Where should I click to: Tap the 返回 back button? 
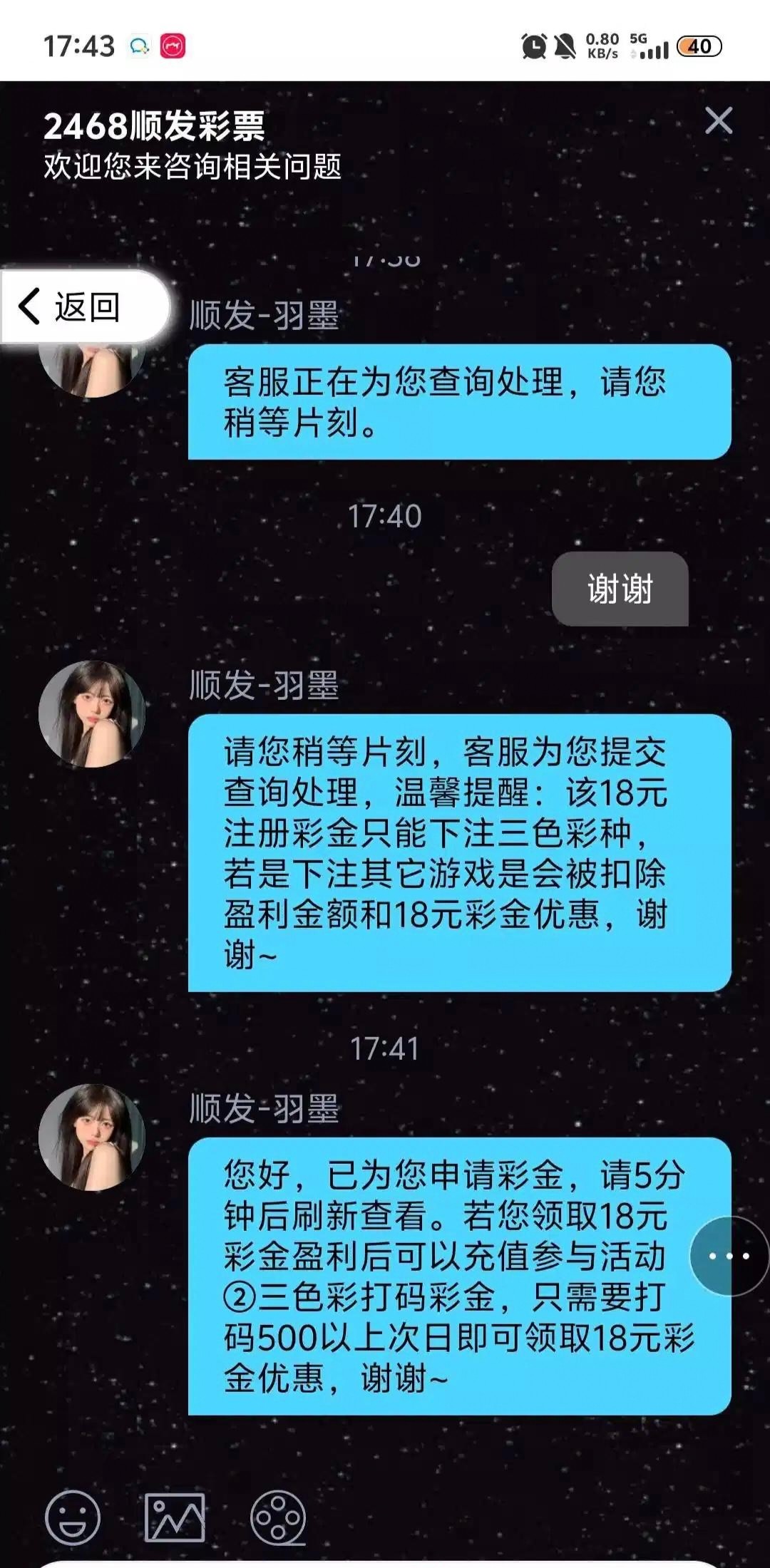(71, 307)
